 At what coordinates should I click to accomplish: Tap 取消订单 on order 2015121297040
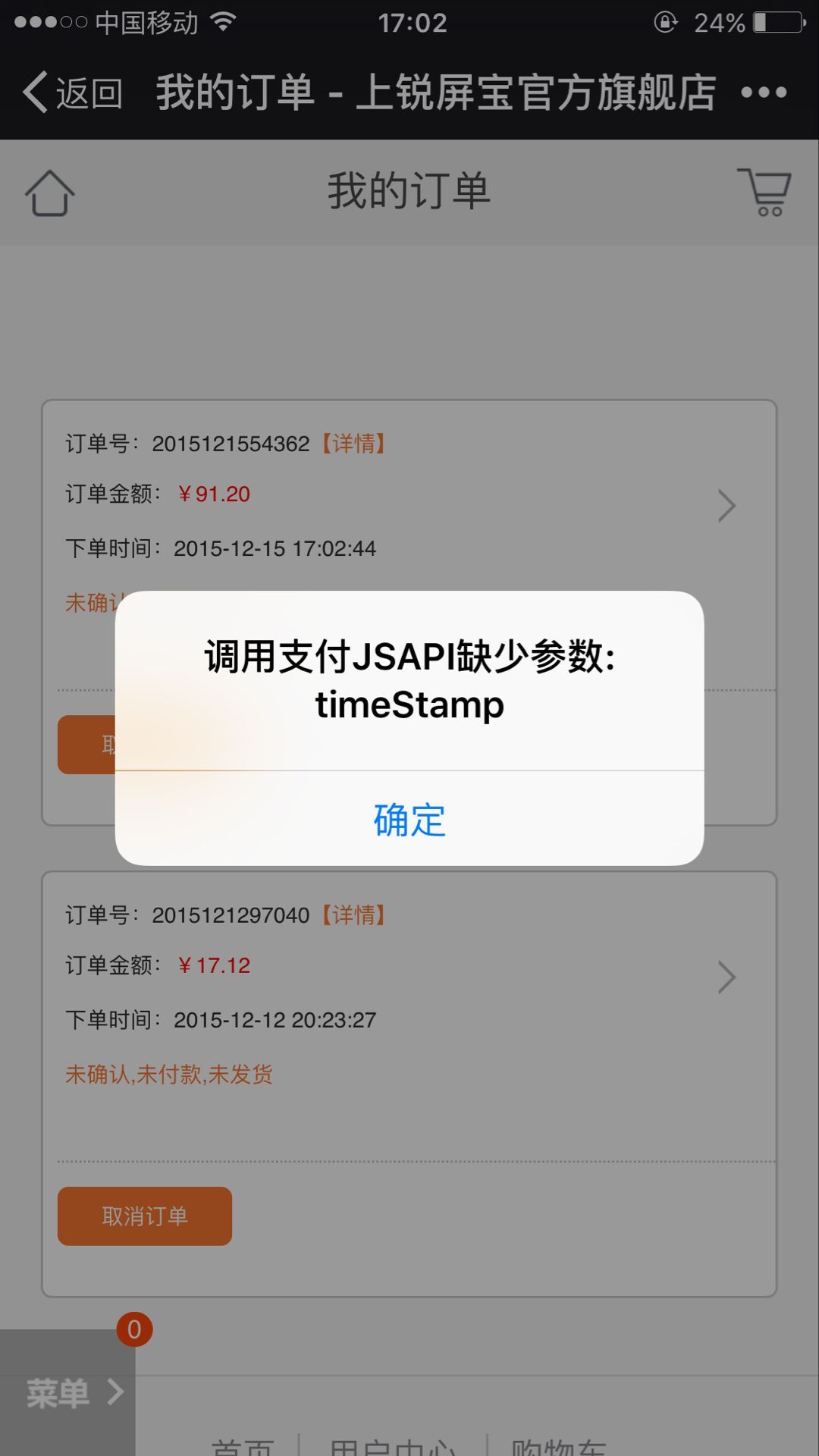143,1215
